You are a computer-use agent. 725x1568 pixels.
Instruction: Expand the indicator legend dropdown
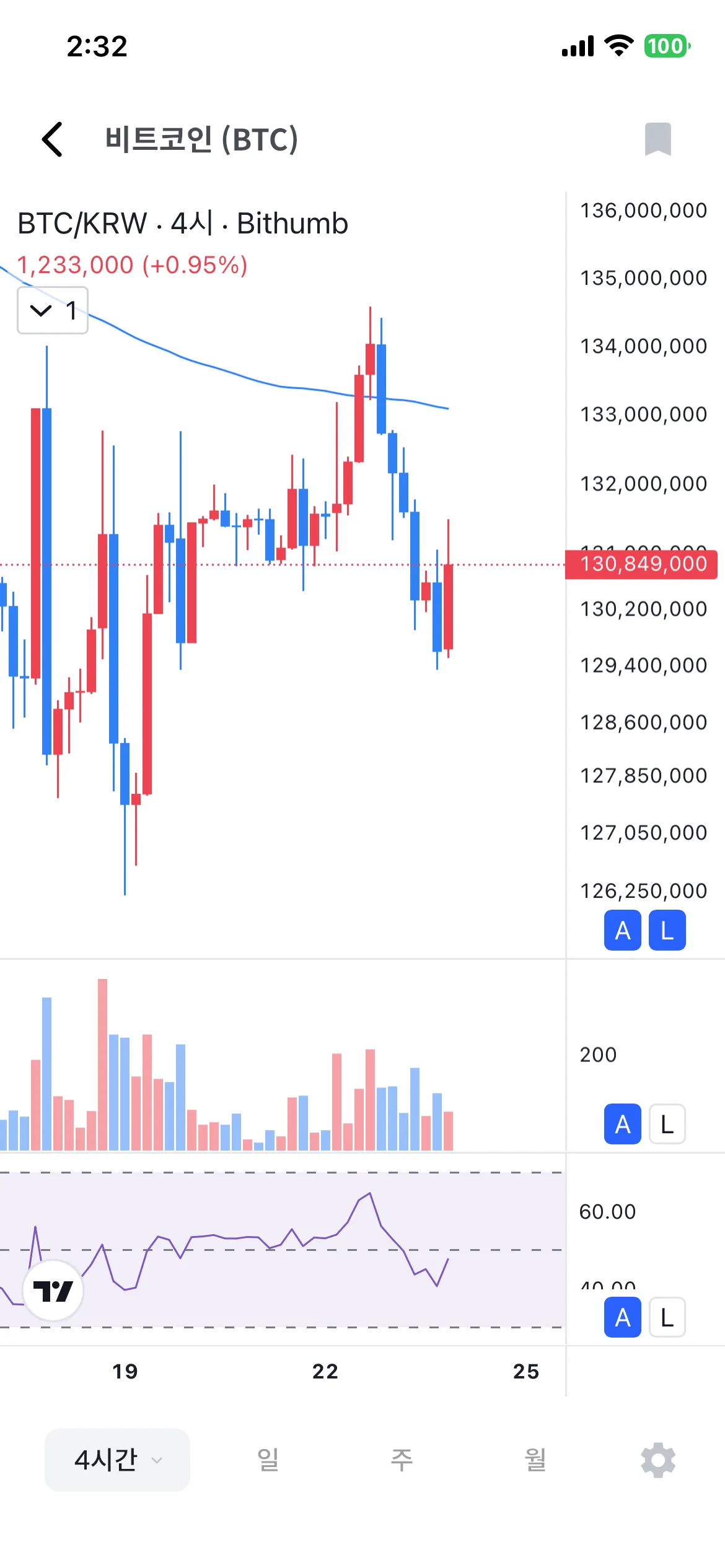click(x=53, y=310)
